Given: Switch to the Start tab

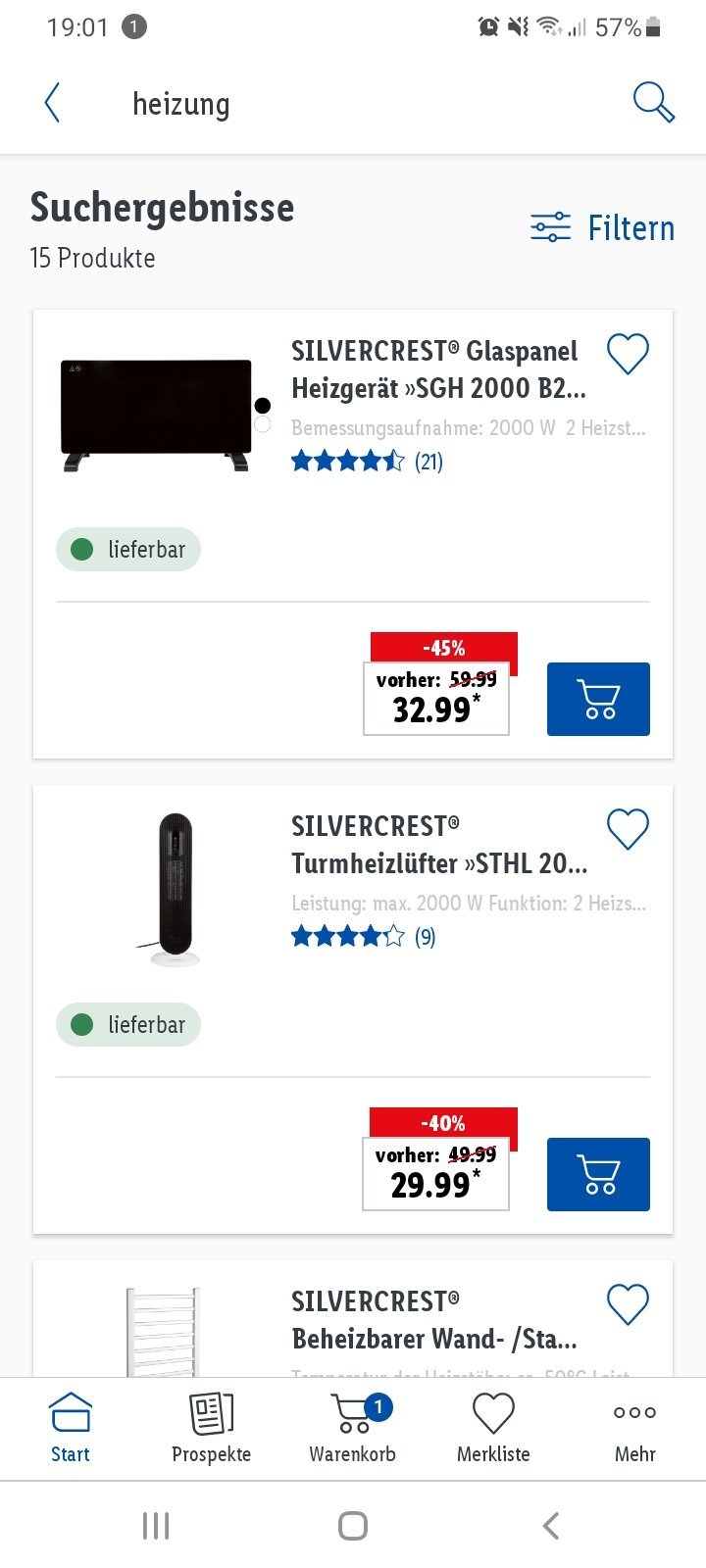Looking at the screenshot, I should 71,1429.
